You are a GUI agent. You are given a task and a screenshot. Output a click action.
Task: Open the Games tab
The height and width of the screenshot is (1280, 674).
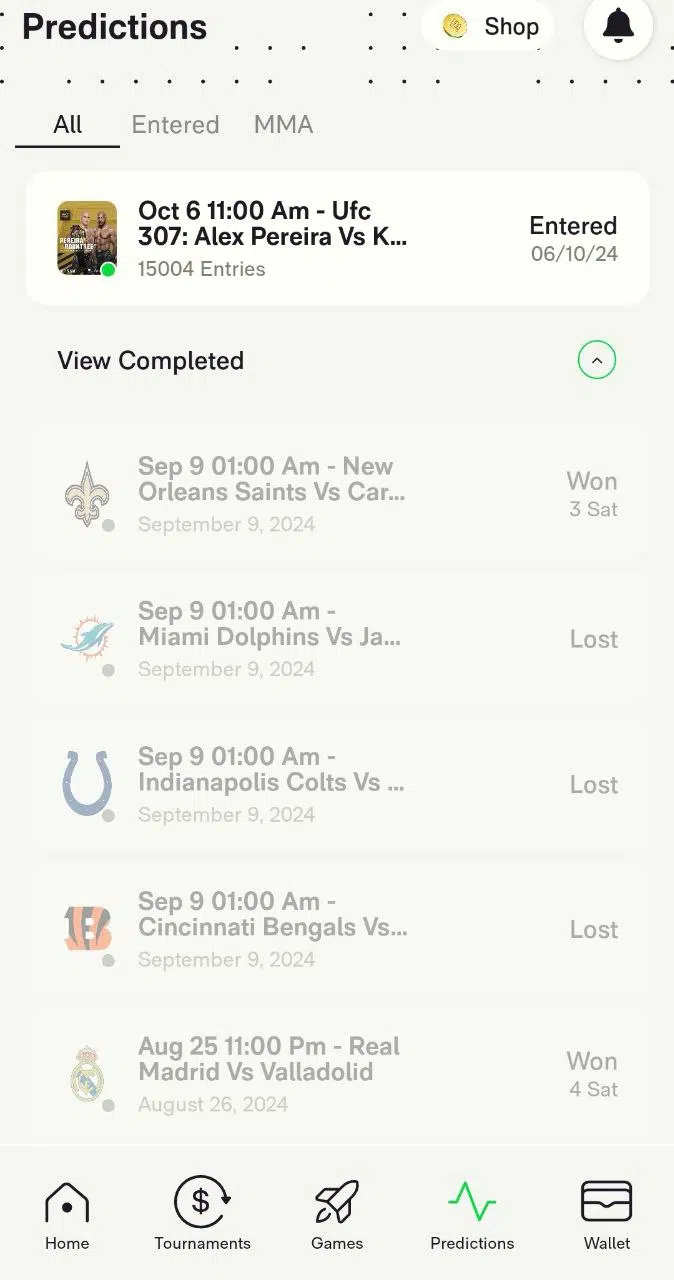(x=337, y=1215)
